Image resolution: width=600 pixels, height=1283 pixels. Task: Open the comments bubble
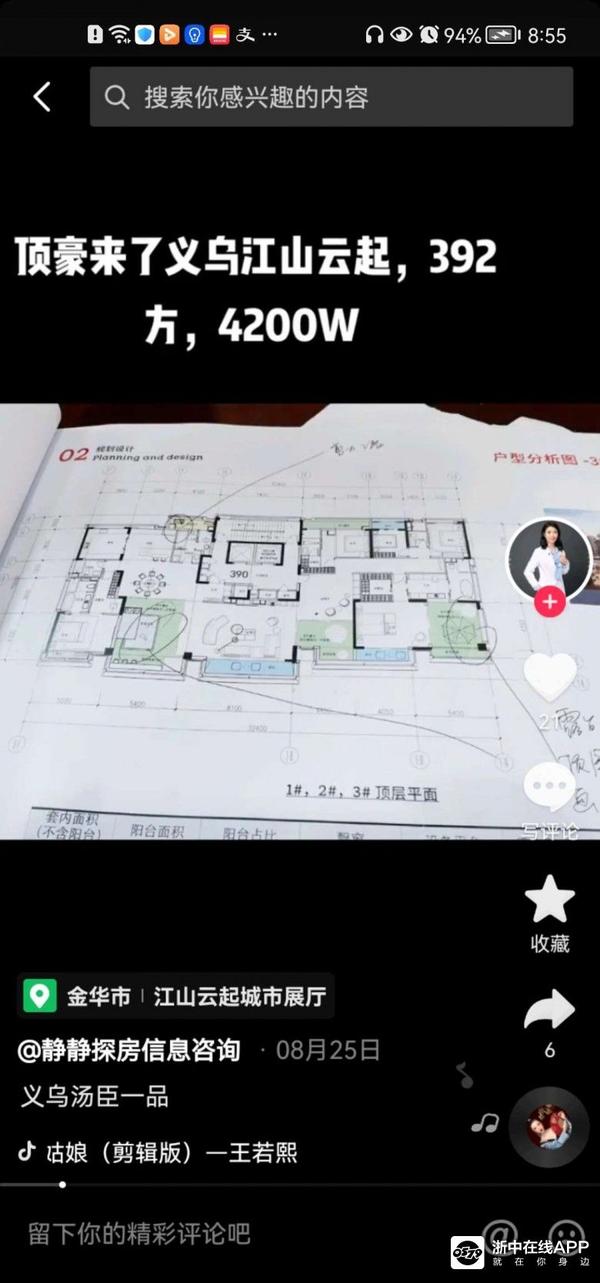pos(549,790)
